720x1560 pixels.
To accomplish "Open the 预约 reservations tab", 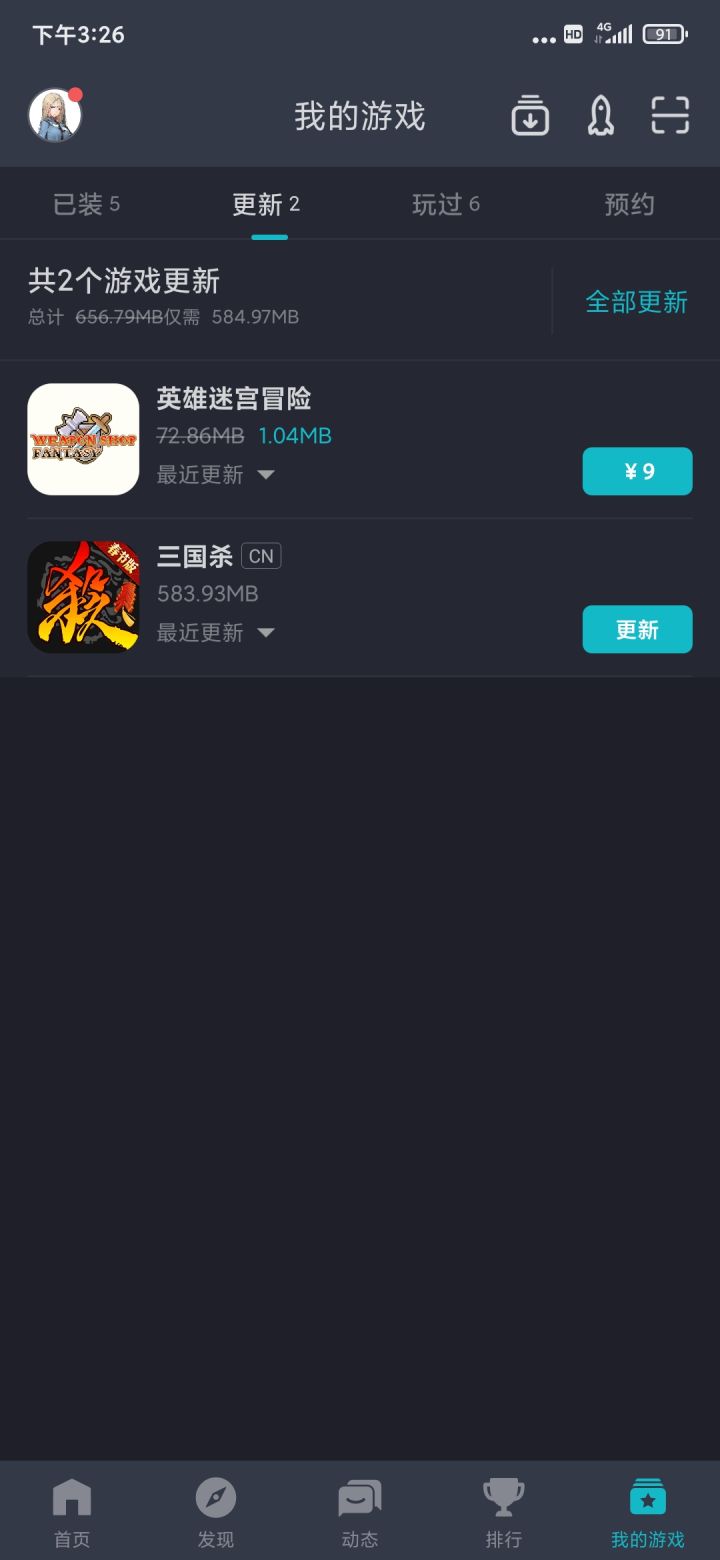I will pyautogui.click(x=630, y=204).
